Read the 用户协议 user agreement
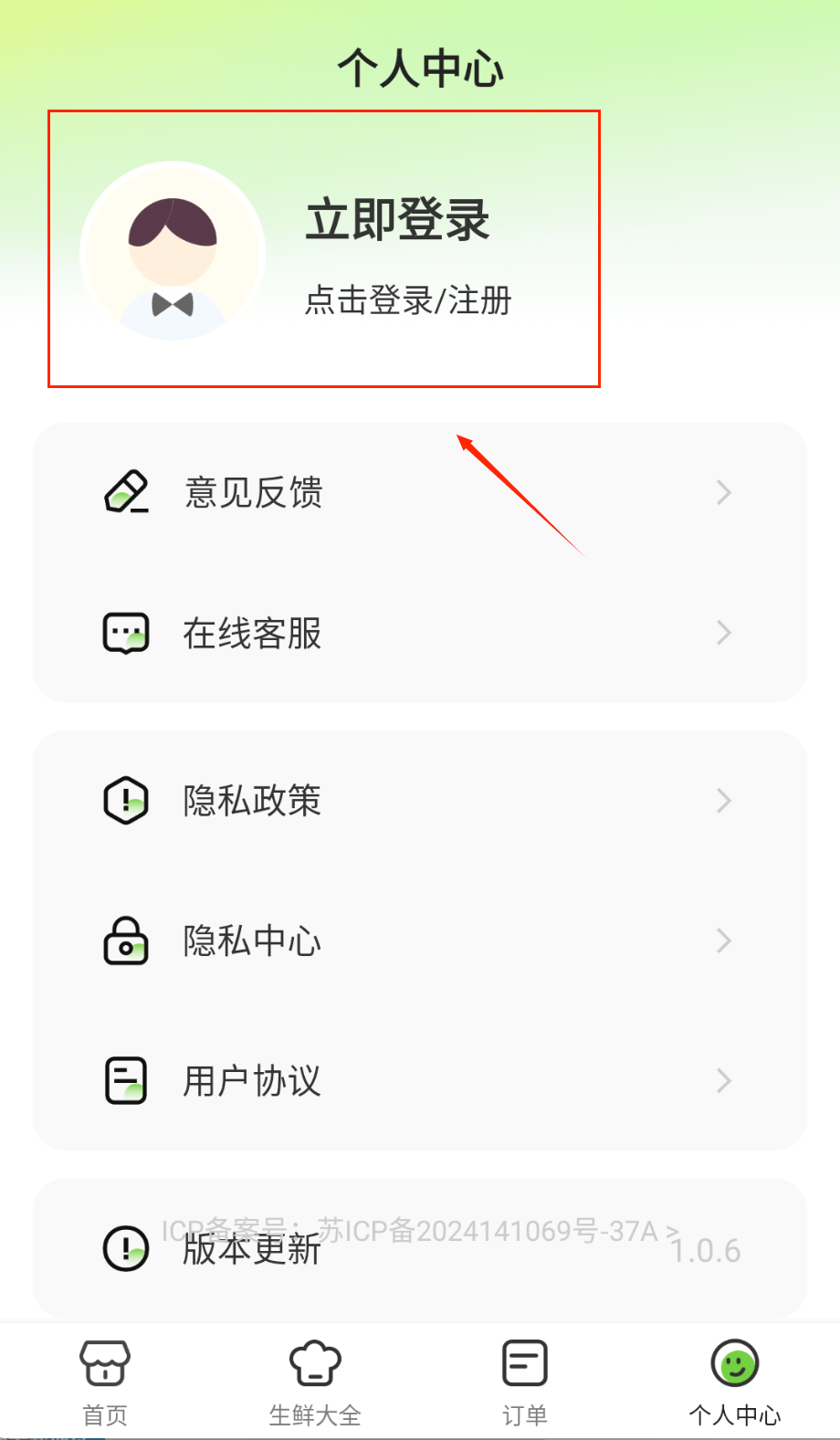The image size is (840, 1440). click(x=419, y=1081)
